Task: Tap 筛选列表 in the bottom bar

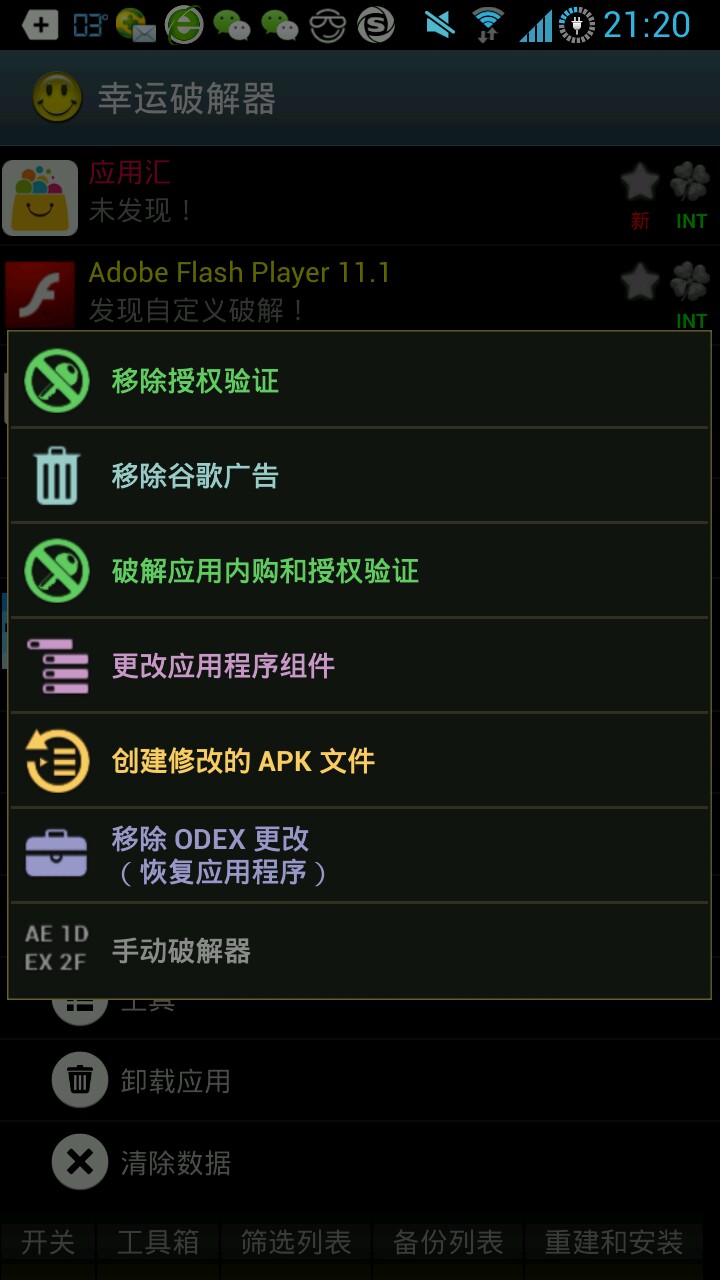Action: pos(296,1243)
